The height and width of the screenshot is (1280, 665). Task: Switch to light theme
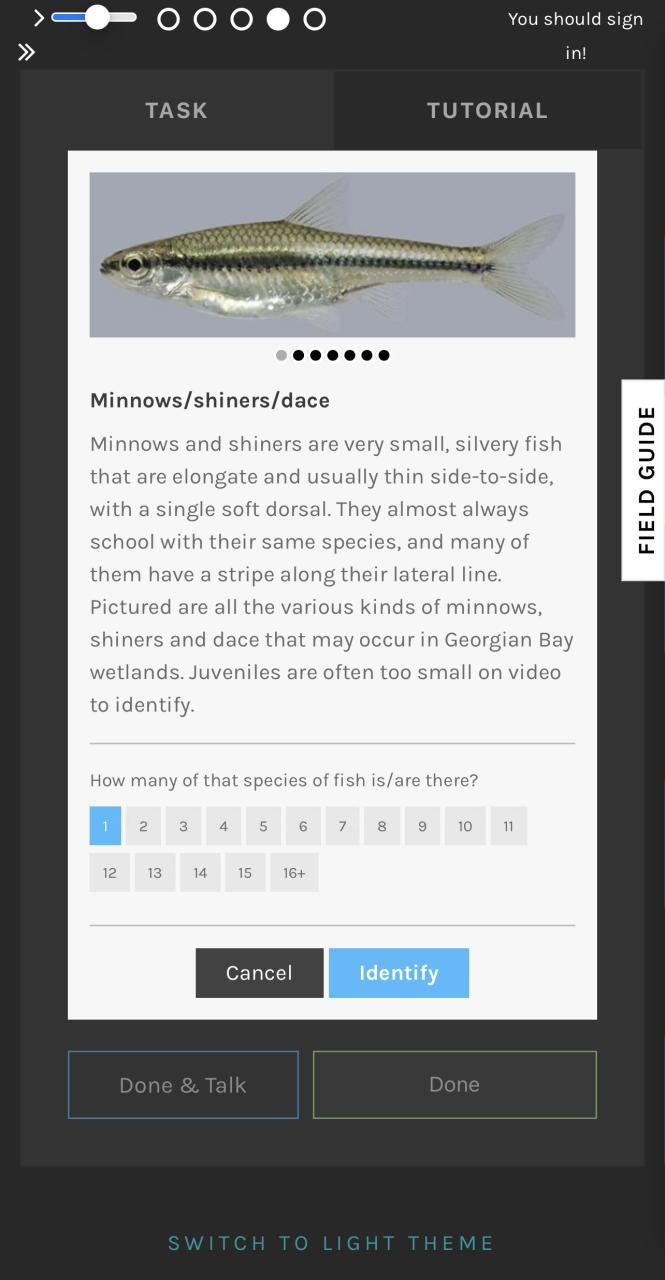tap(331, 1243)
